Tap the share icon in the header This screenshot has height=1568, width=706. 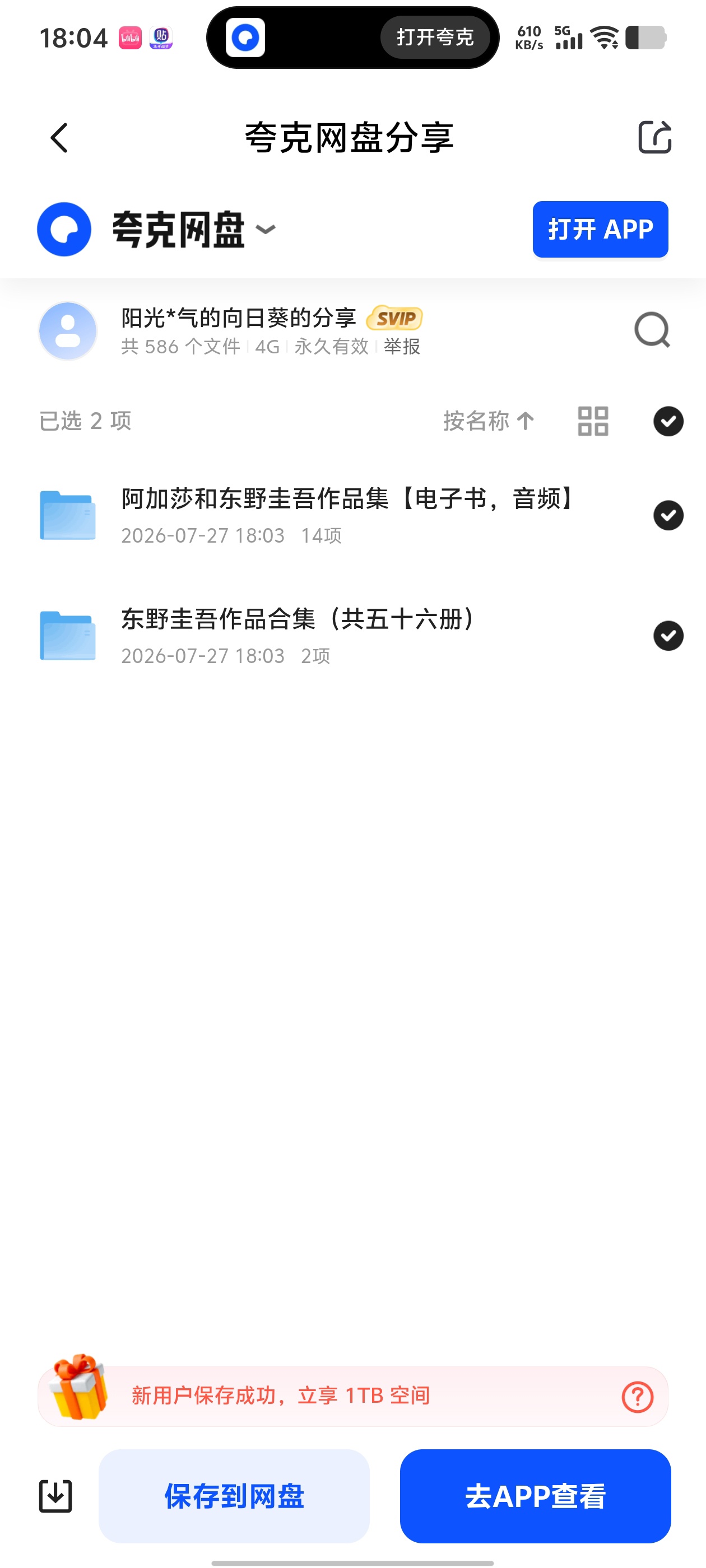[x=654, y=137]
